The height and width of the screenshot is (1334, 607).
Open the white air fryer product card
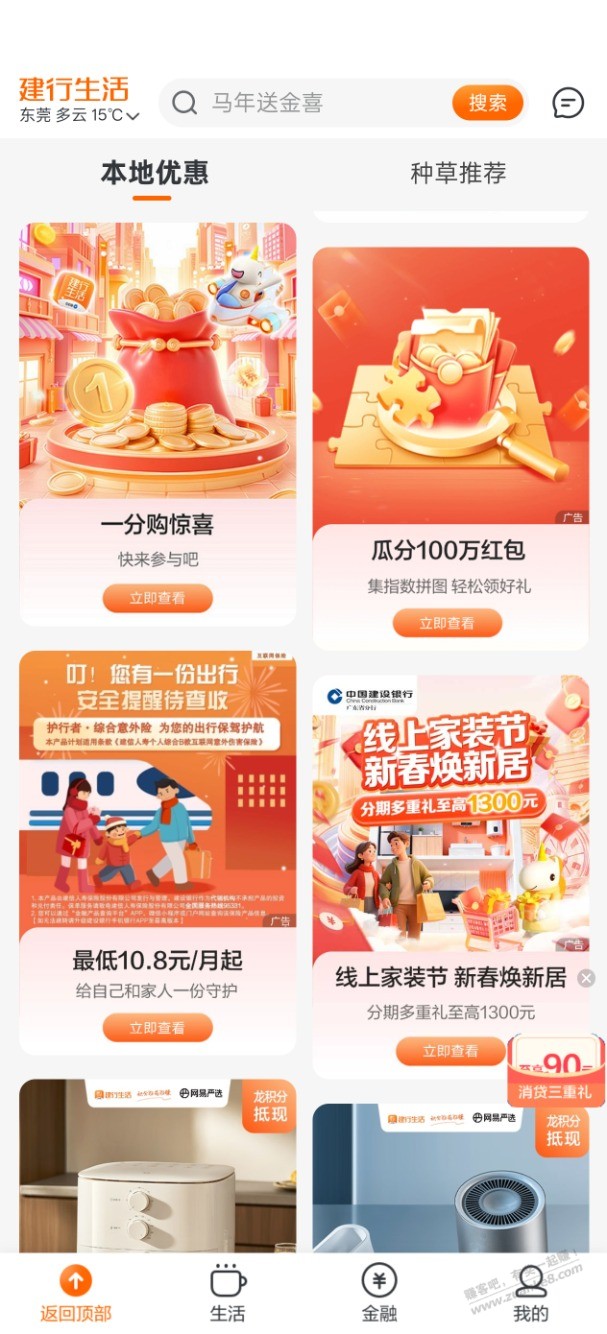tap(157, 1170)
